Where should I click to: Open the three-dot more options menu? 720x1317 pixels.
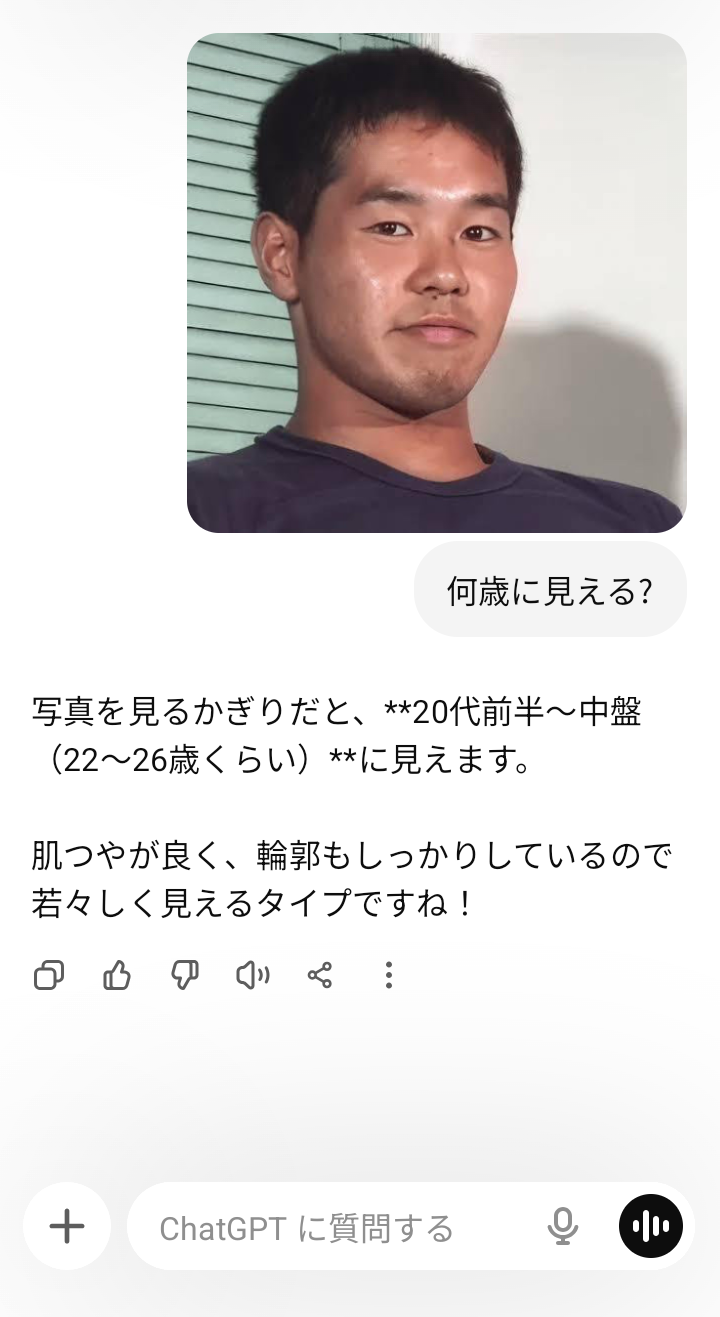pos(389,975)
